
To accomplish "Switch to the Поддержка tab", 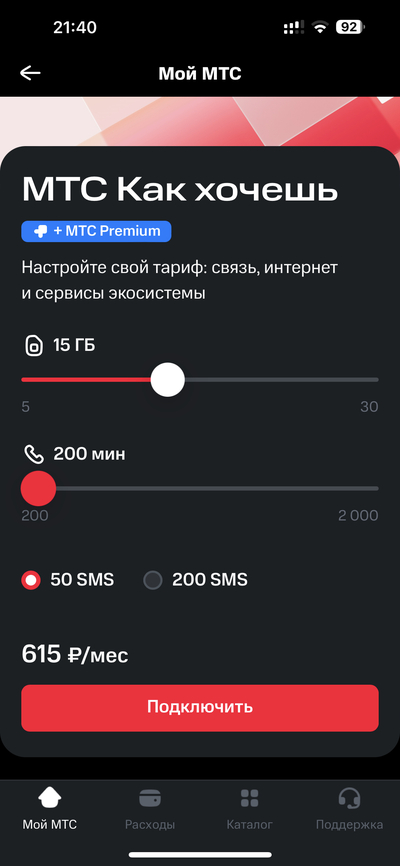I will (x=349, y=810).
